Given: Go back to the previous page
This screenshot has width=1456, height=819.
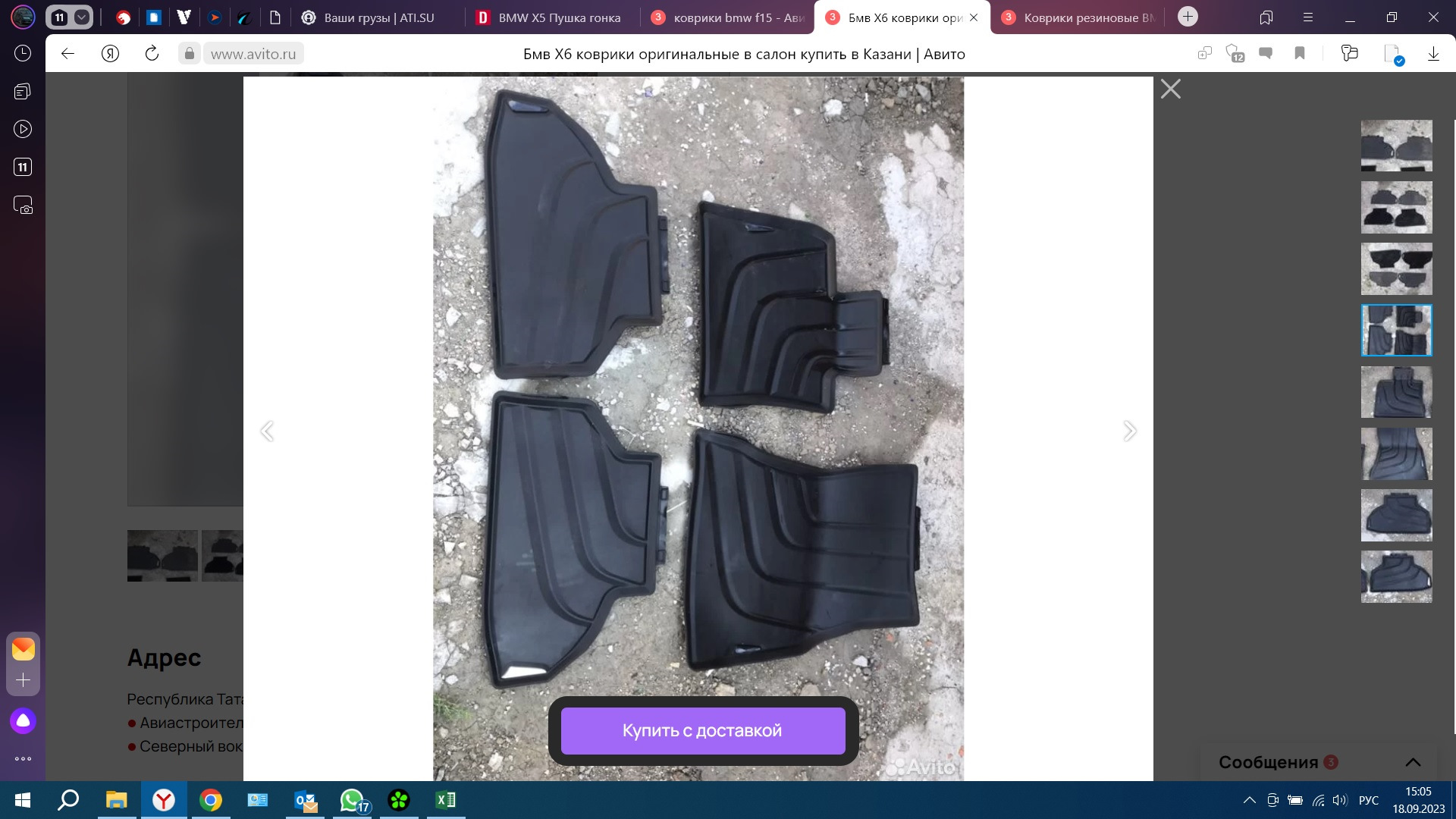Looking at the screenshot, I should (x=67, y=54).
